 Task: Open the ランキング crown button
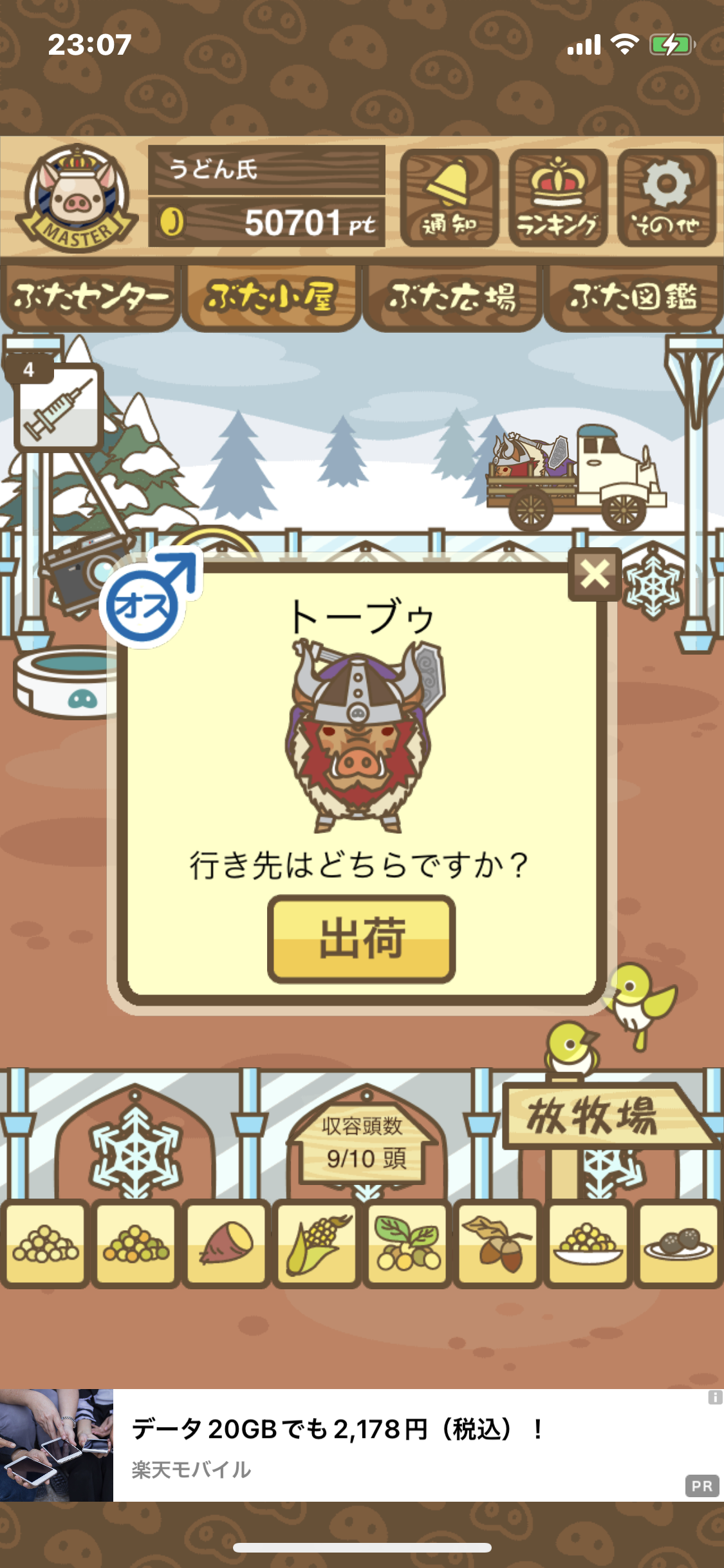[558, 198]
